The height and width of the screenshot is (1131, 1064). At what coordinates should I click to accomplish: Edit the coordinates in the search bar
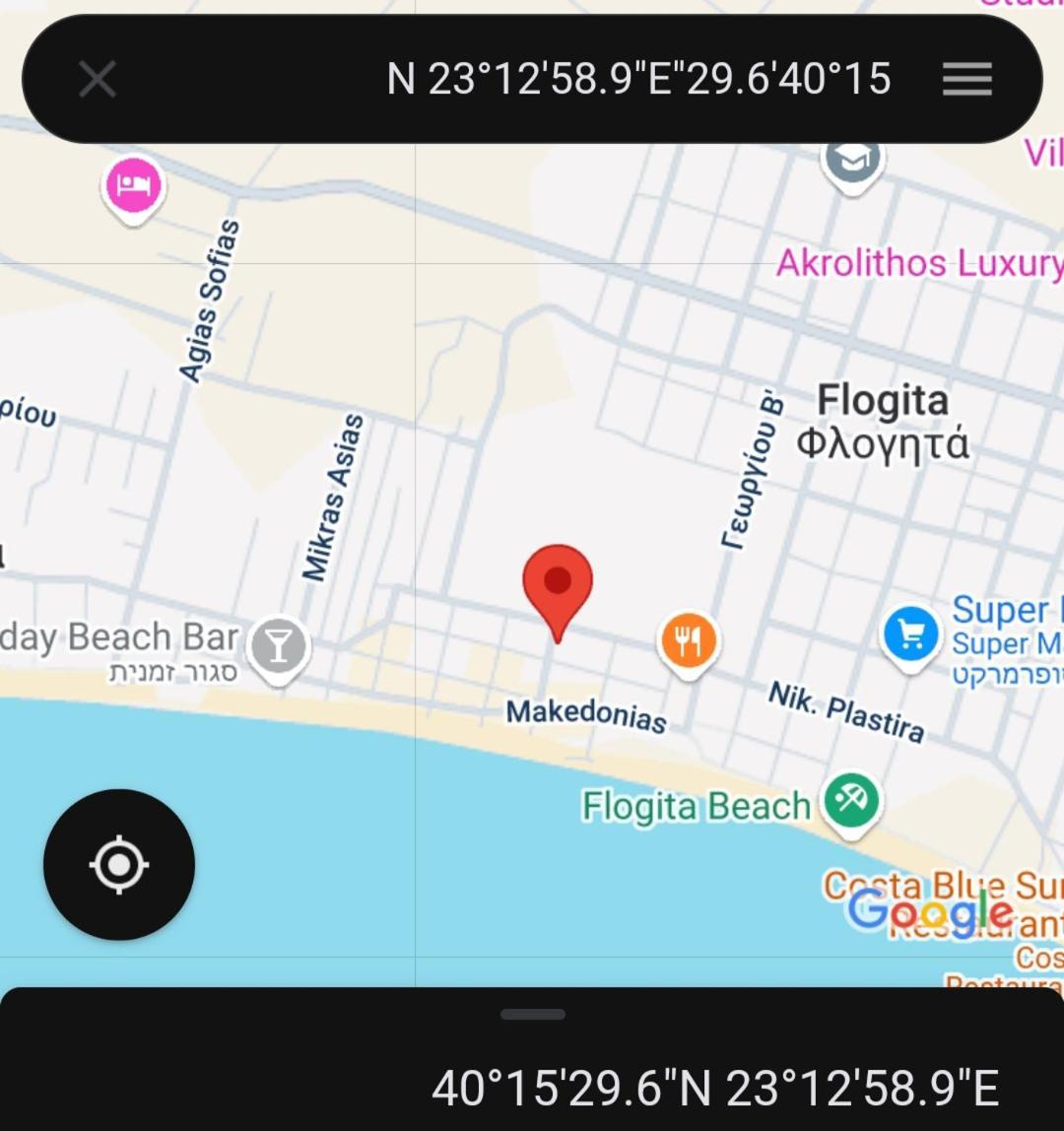pos(638,79)
